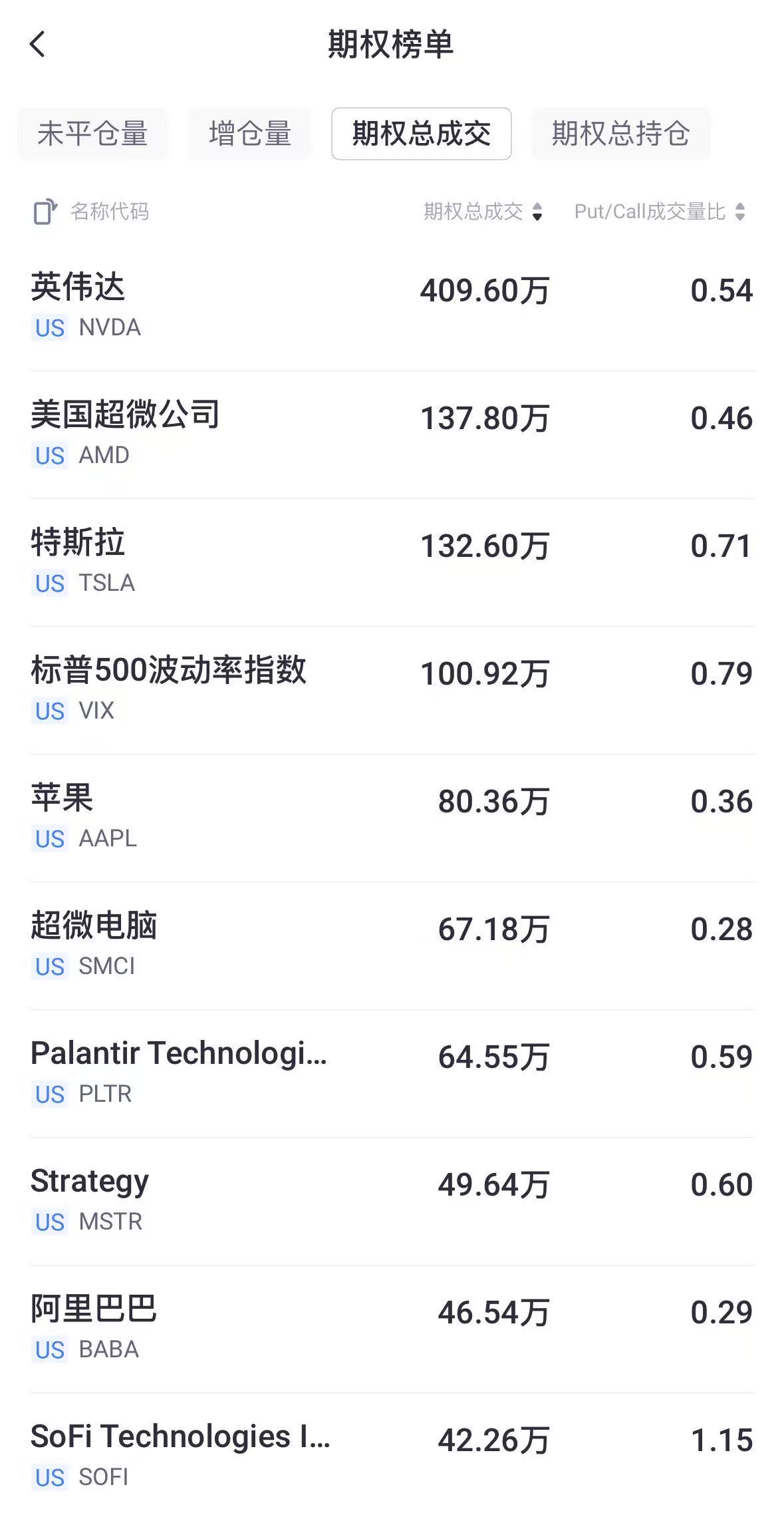Switch to the 增仓量 tab
This screenshot has height=1515, width=784.
[249, 134]
